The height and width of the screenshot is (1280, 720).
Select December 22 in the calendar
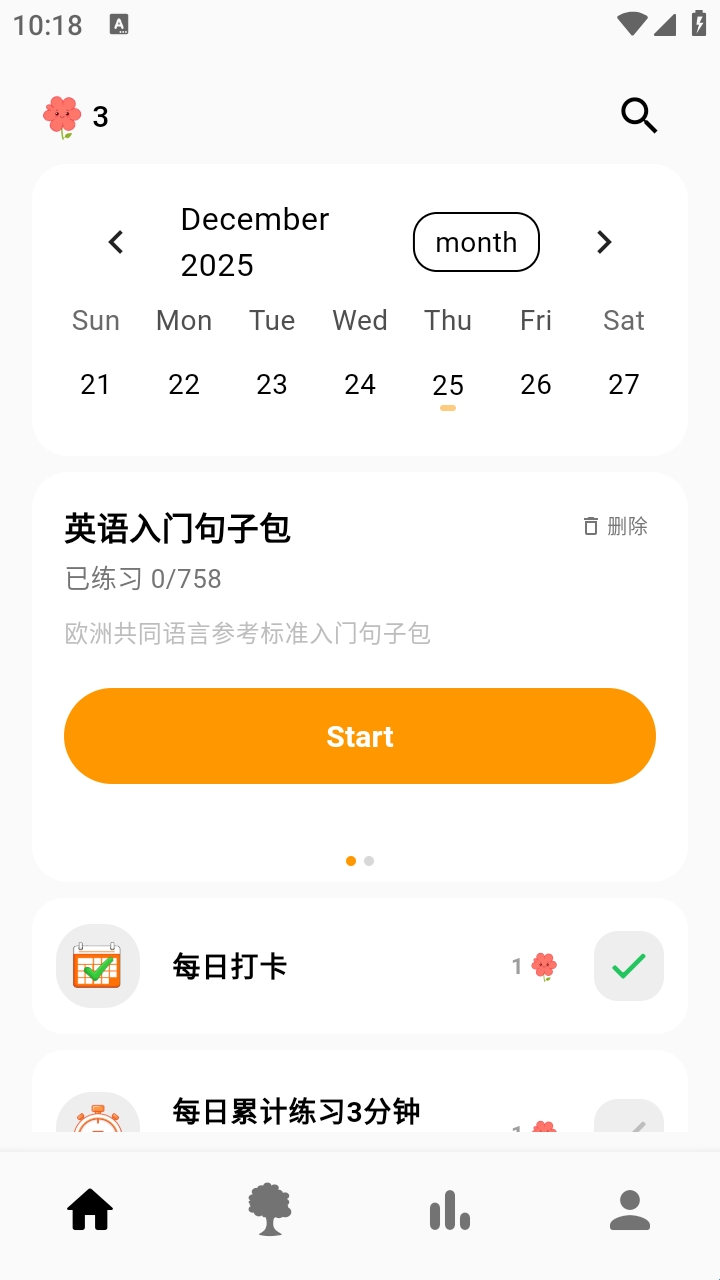(184, 384)
